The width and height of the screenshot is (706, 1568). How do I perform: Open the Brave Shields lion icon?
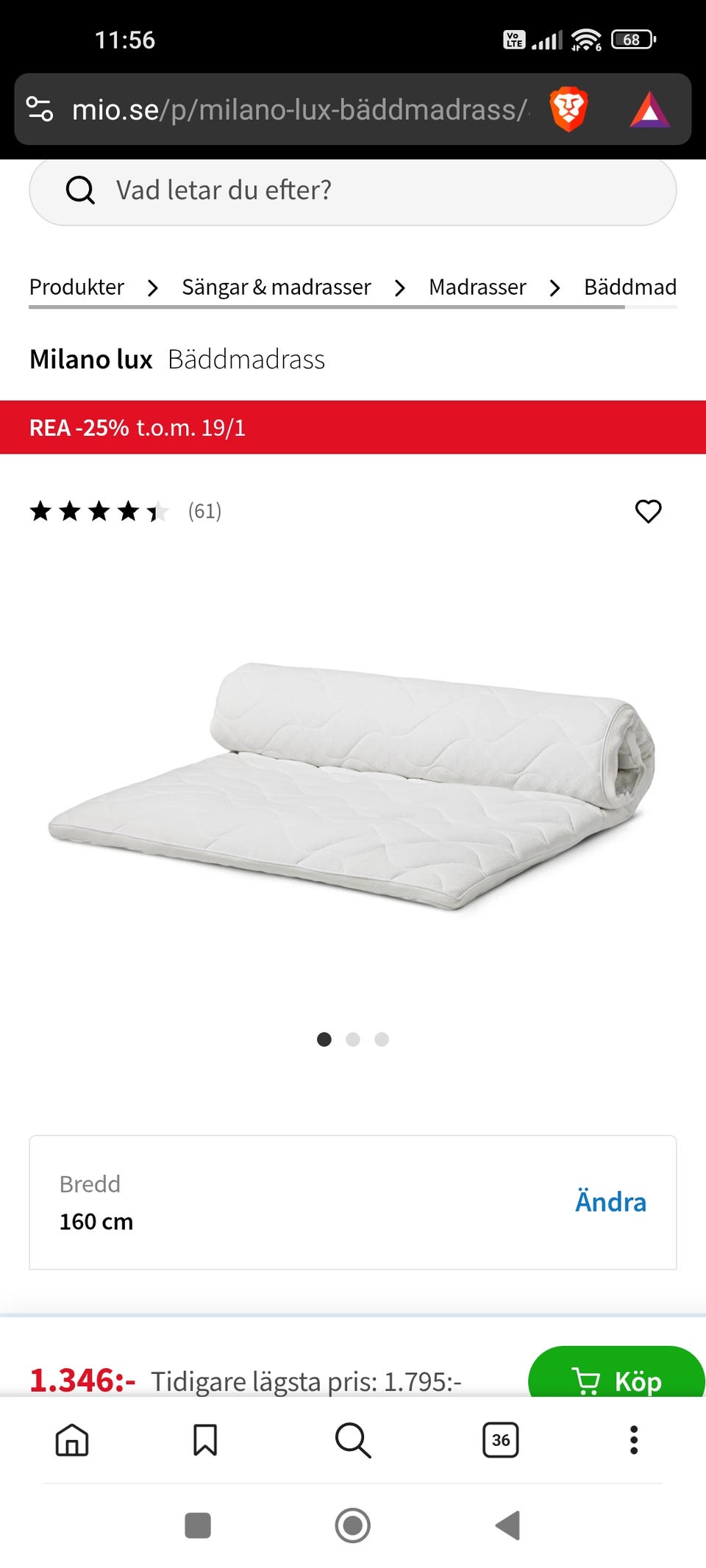[568, 110]
